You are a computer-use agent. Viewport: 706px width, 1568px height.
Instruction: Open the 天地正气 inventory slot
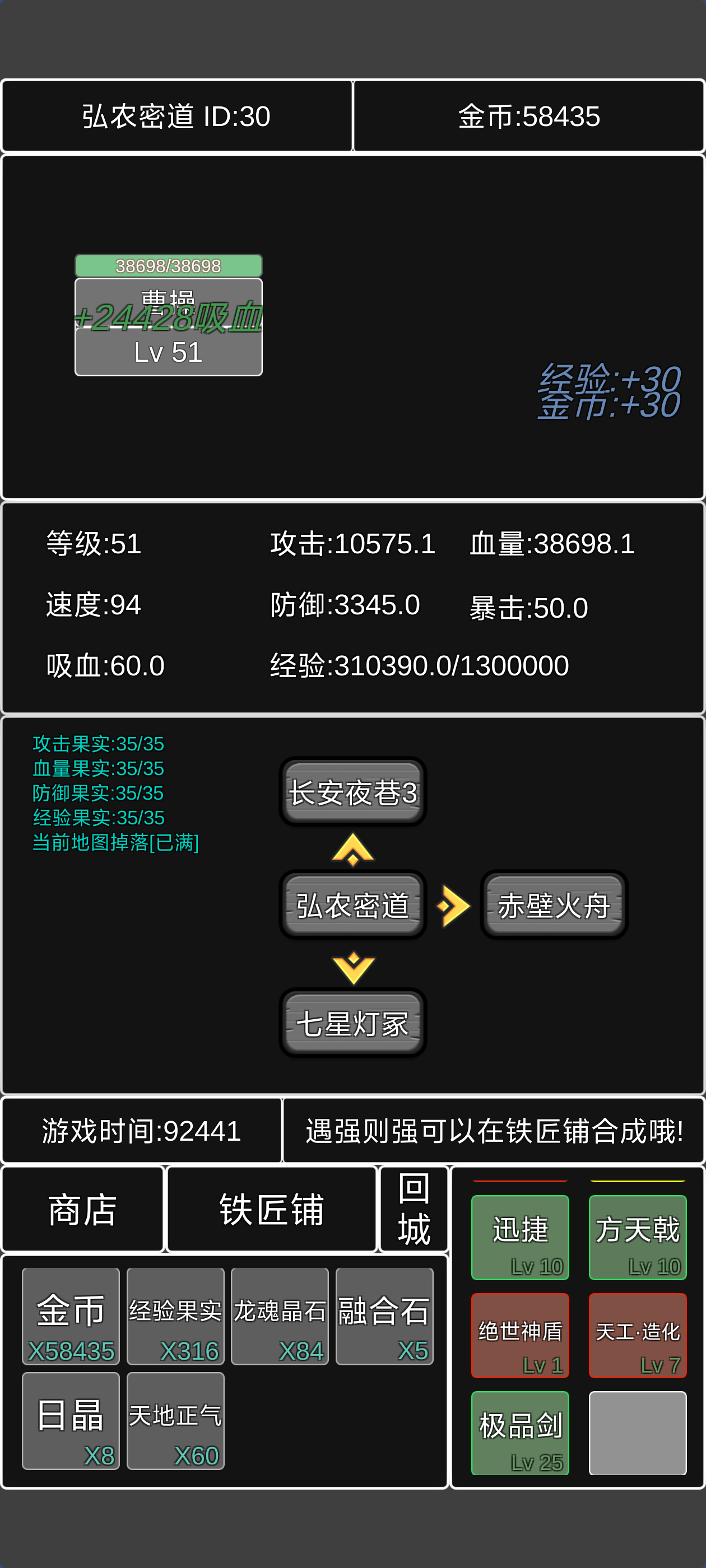[x=175, y=1421]
